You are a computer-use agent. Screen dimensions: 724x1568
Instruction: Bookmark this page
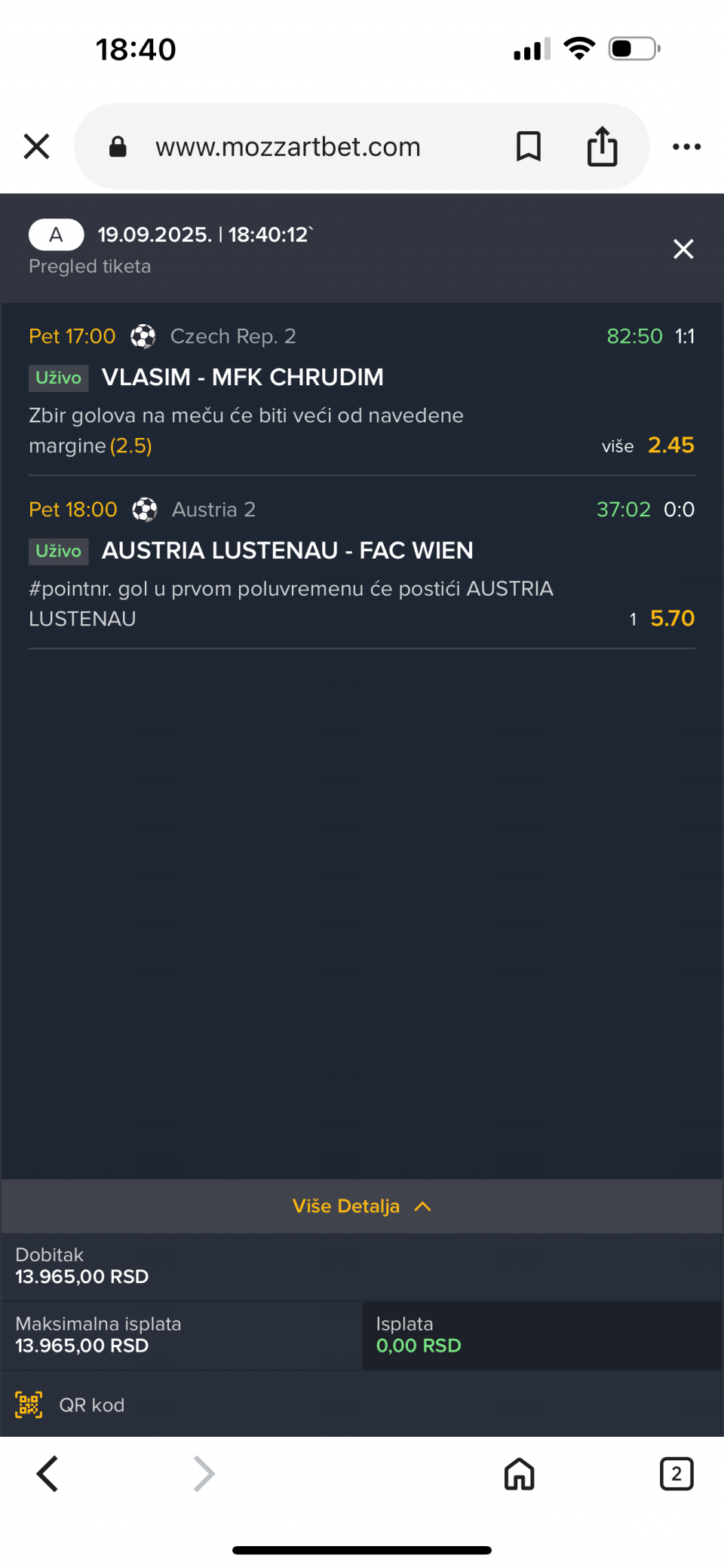pyautogui.click(x=529, y=146)
